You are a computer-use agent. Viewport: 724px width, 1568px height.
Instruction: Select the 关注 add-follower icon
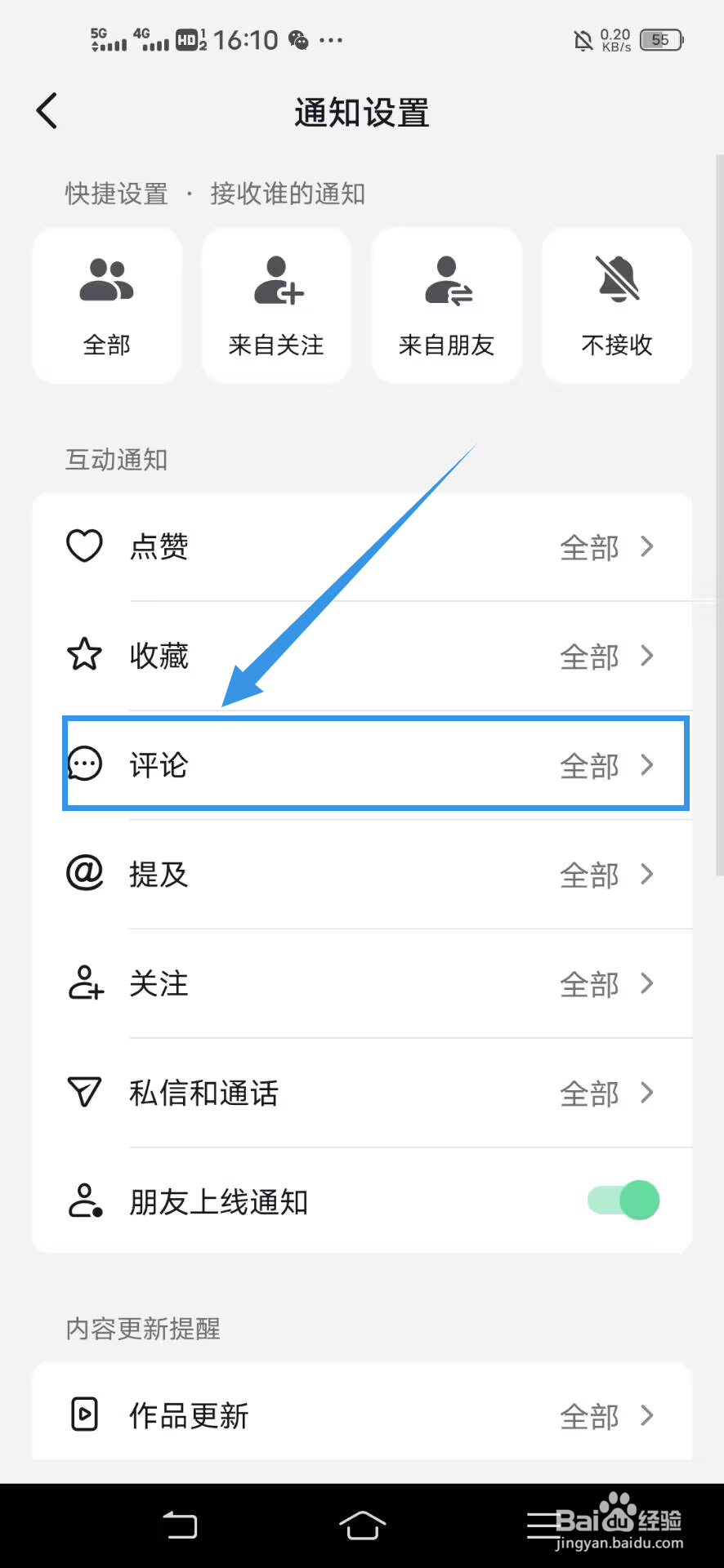point(84,982)
